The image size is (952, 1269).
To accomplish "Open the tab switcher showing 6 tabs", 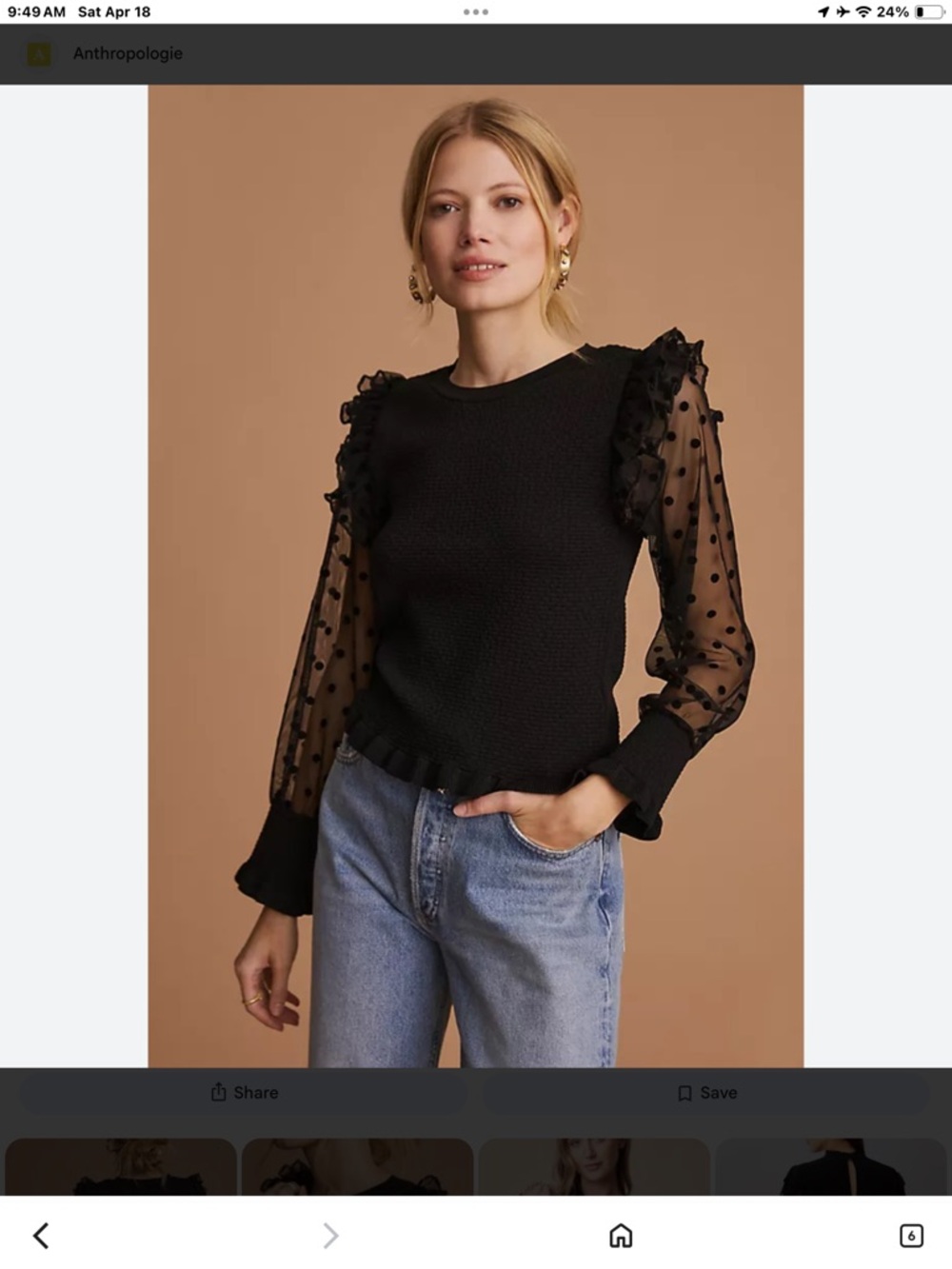I will click(912, 1235).
